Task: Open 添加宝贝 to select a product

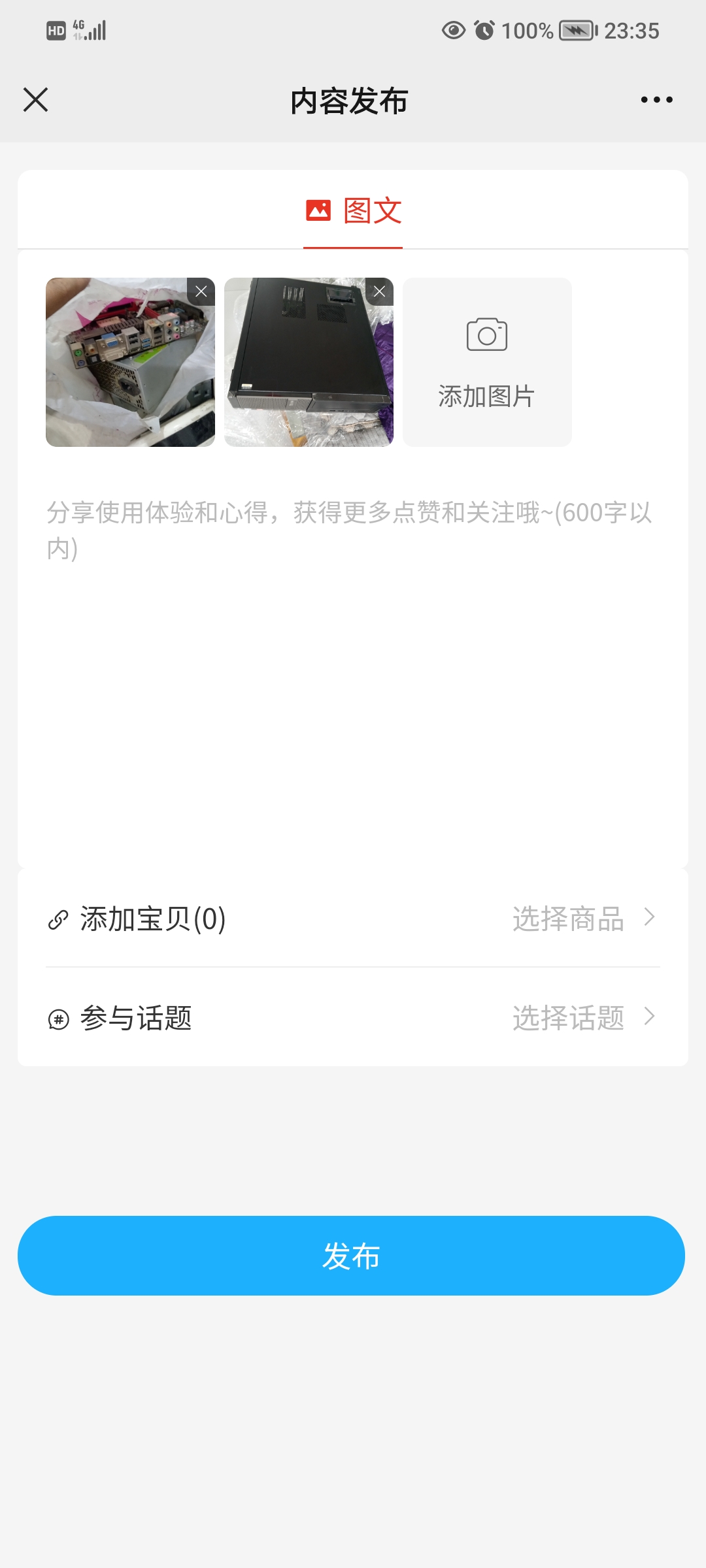Action: pyautogui.click(x=353, y=919)
